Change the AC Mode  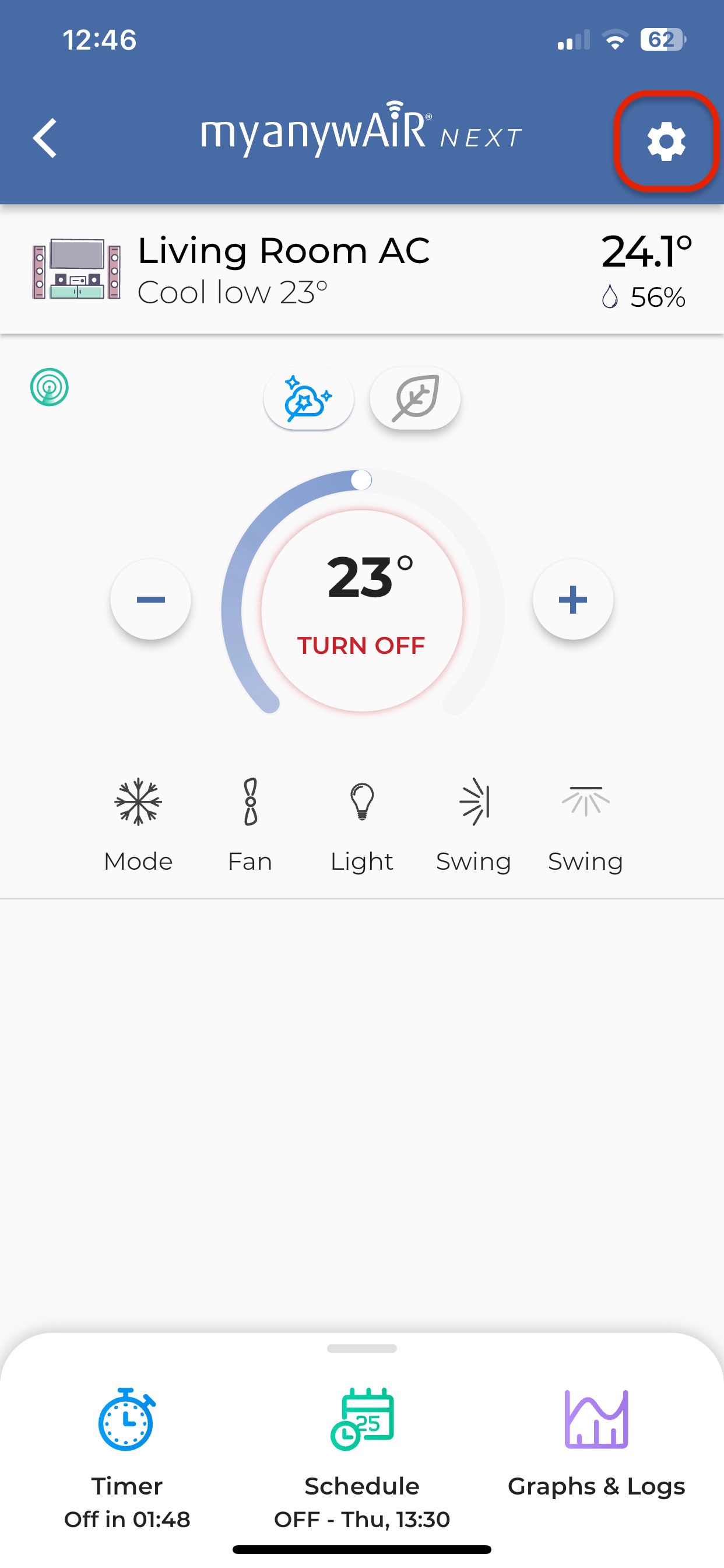pos(138,824)
